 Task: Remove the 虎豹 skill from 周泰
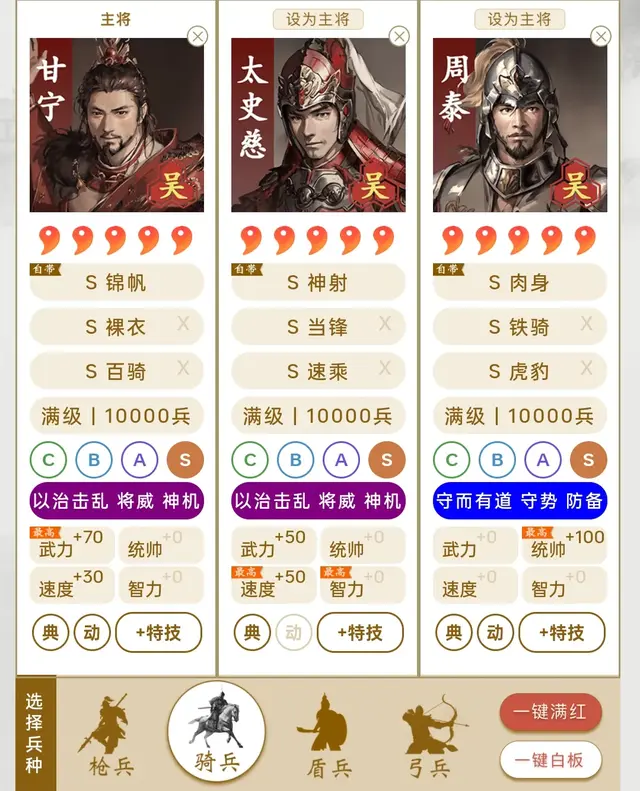586,368
